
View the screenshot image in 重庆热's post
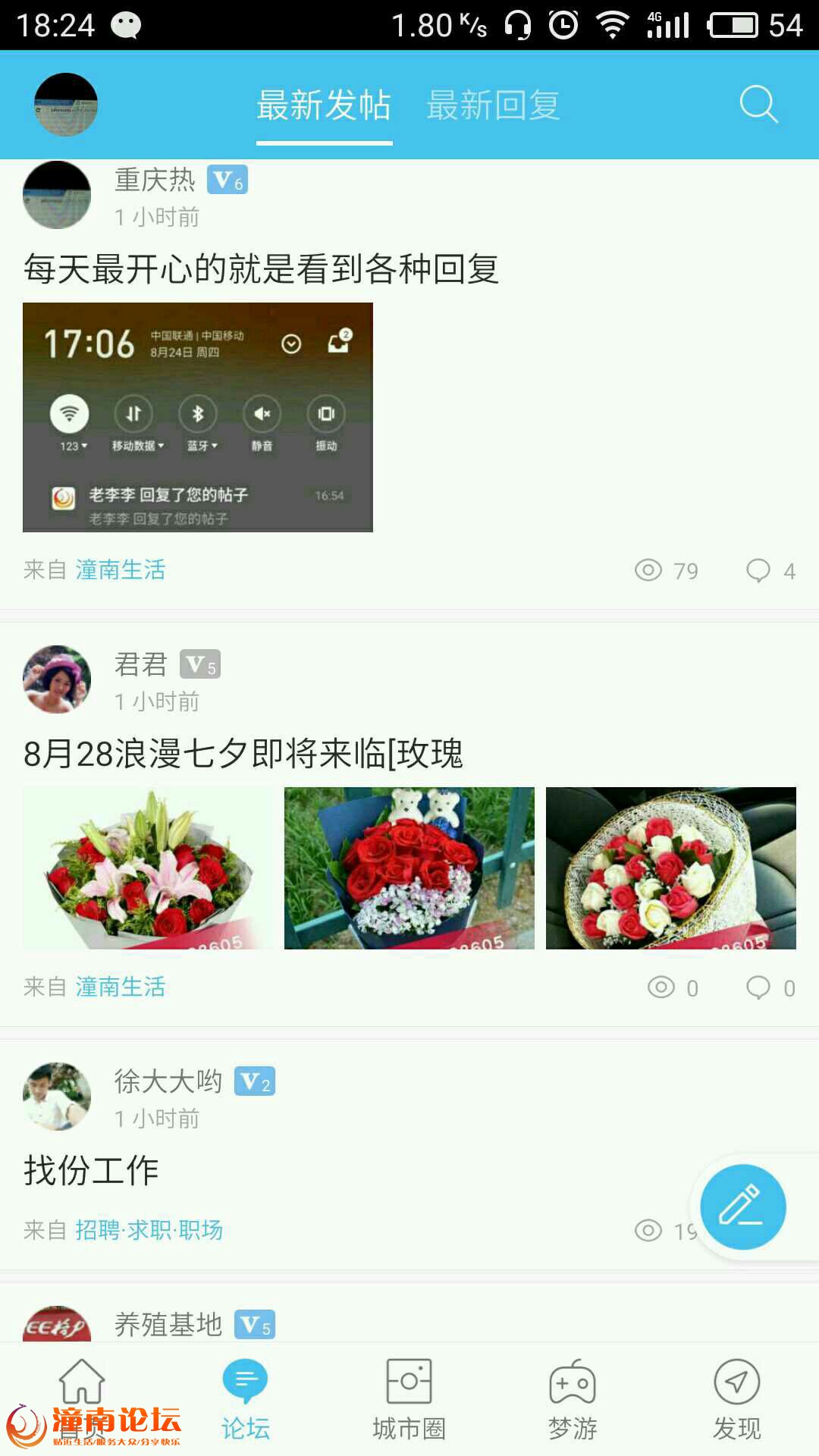[x=198, y=417]
